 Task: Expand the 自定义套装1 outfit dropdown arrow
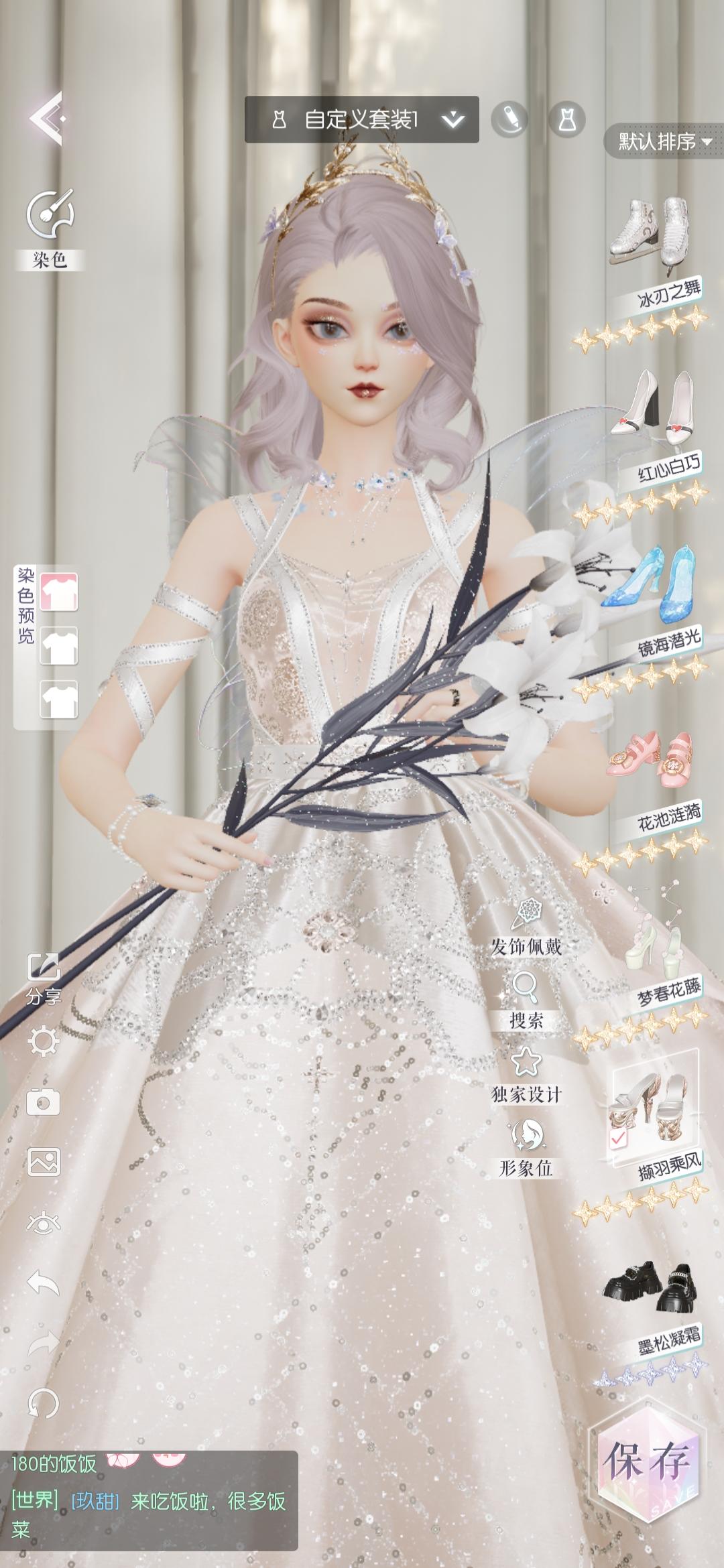point(453,119)
